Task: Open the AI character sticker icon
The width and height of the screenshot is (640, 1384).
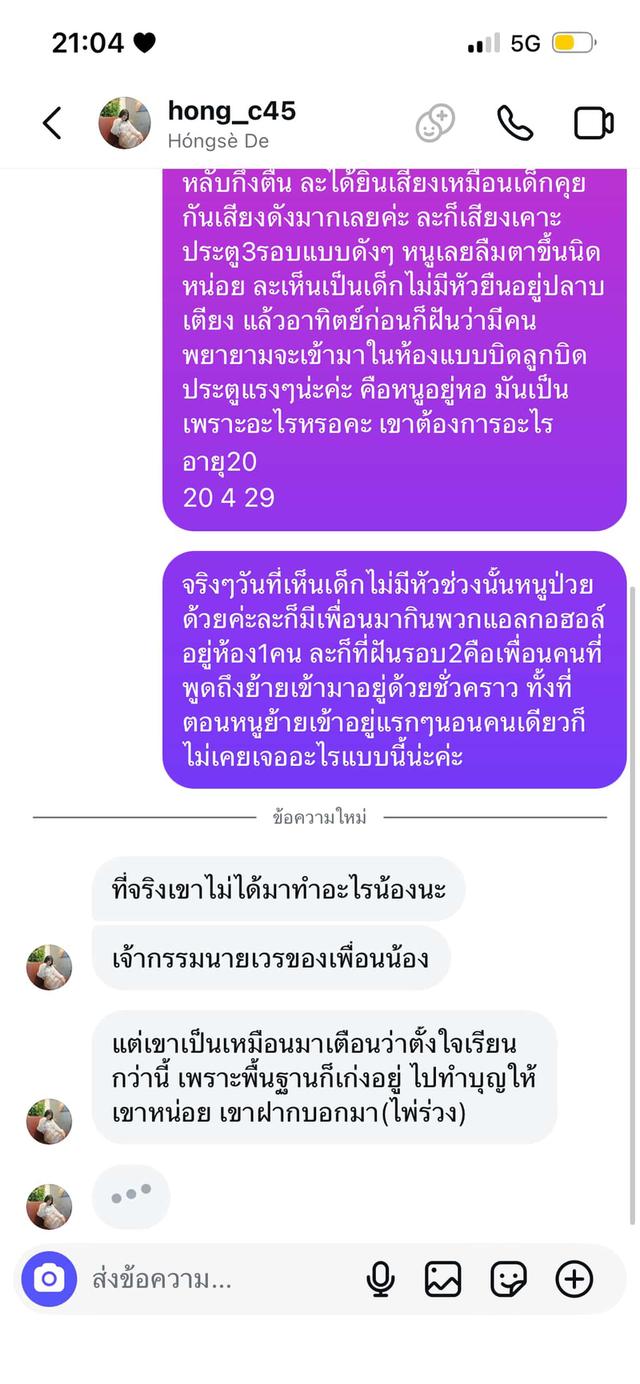Action: (435, 123)
